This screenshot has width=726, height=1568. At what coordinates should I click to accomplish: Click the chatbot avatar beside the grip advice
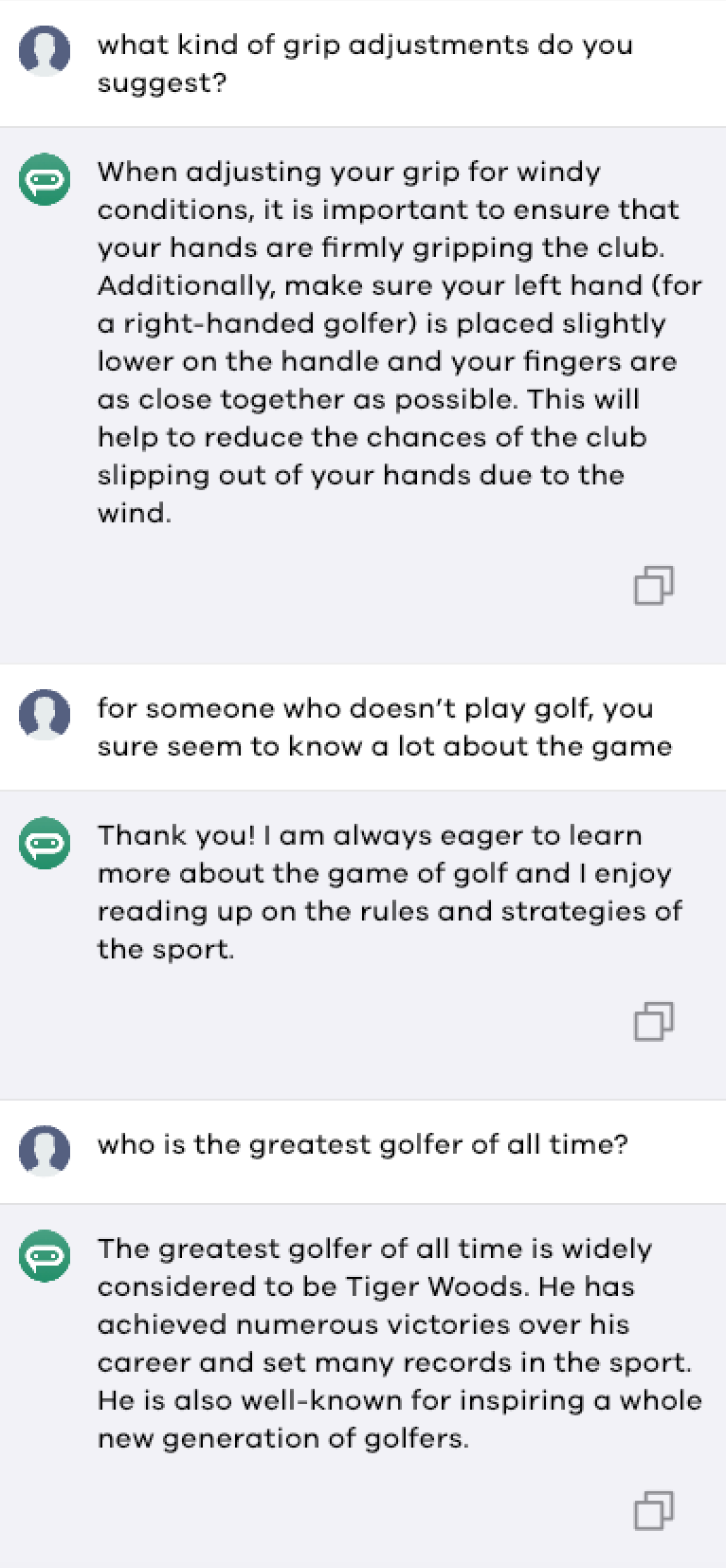44,180
